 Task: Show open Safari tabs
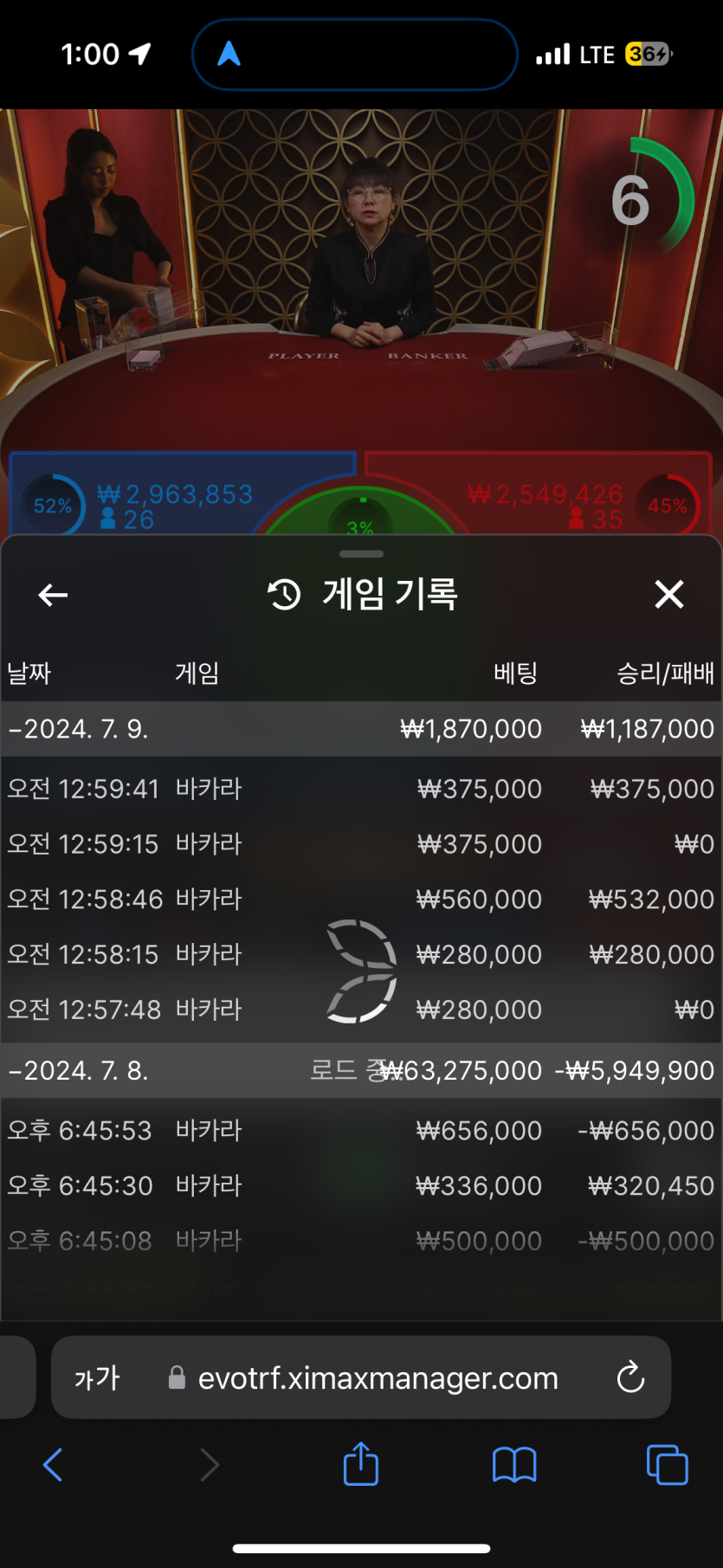click(x=668, y=1465)
